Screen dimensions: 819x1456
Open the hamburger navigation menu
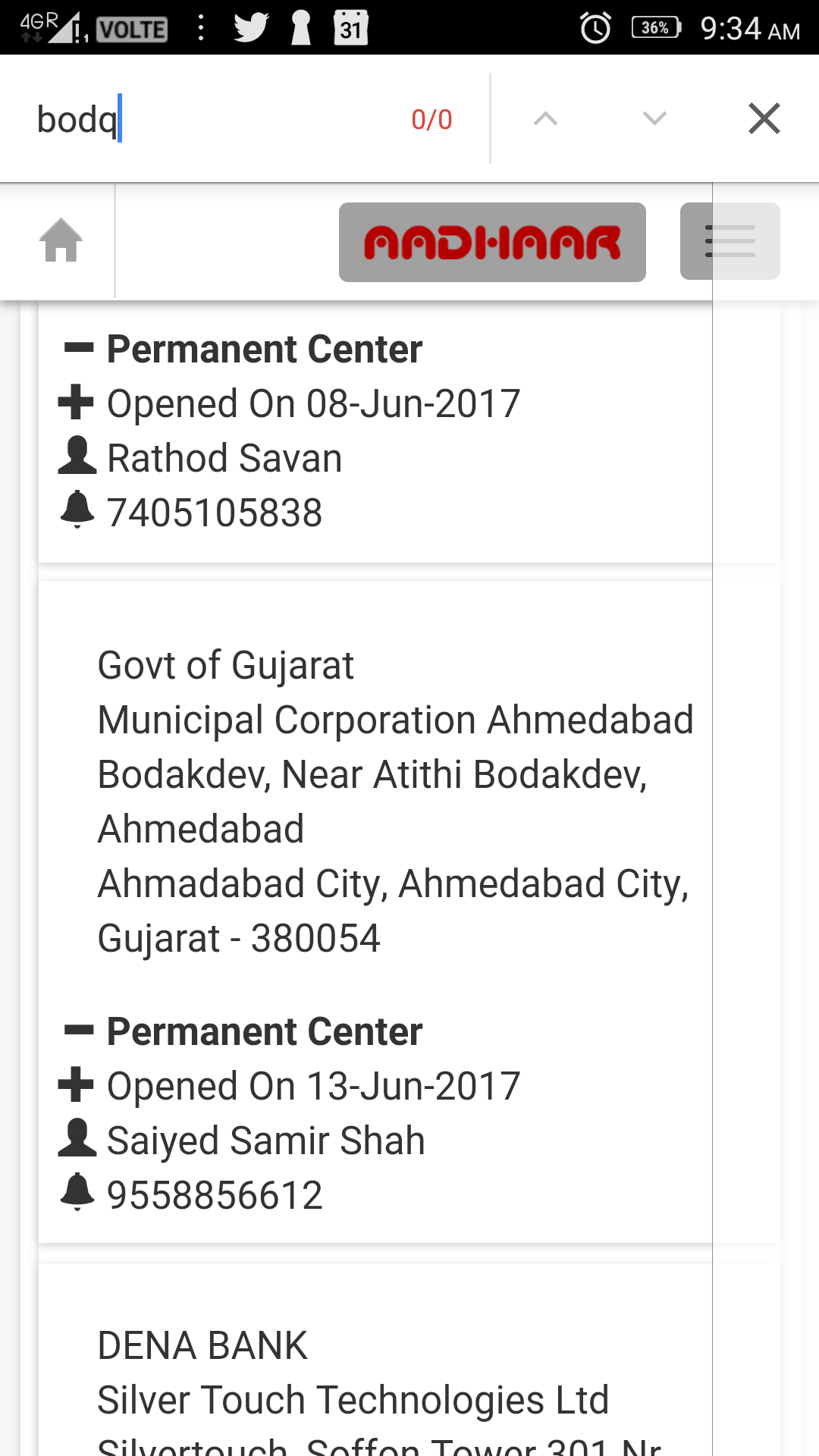pos(730,241)
